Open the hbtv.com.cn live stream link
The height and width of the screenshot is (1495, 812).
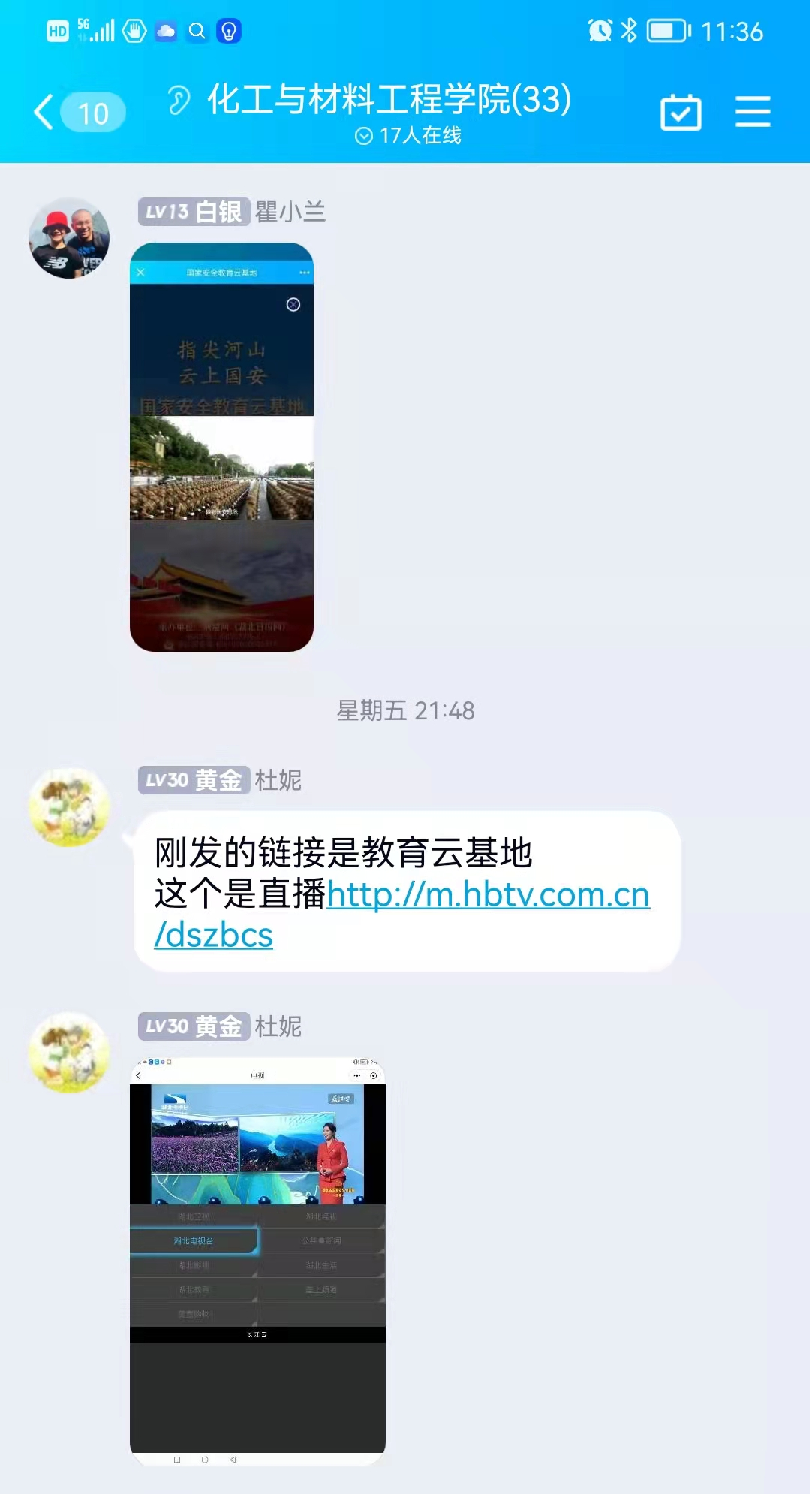point(488,895)
